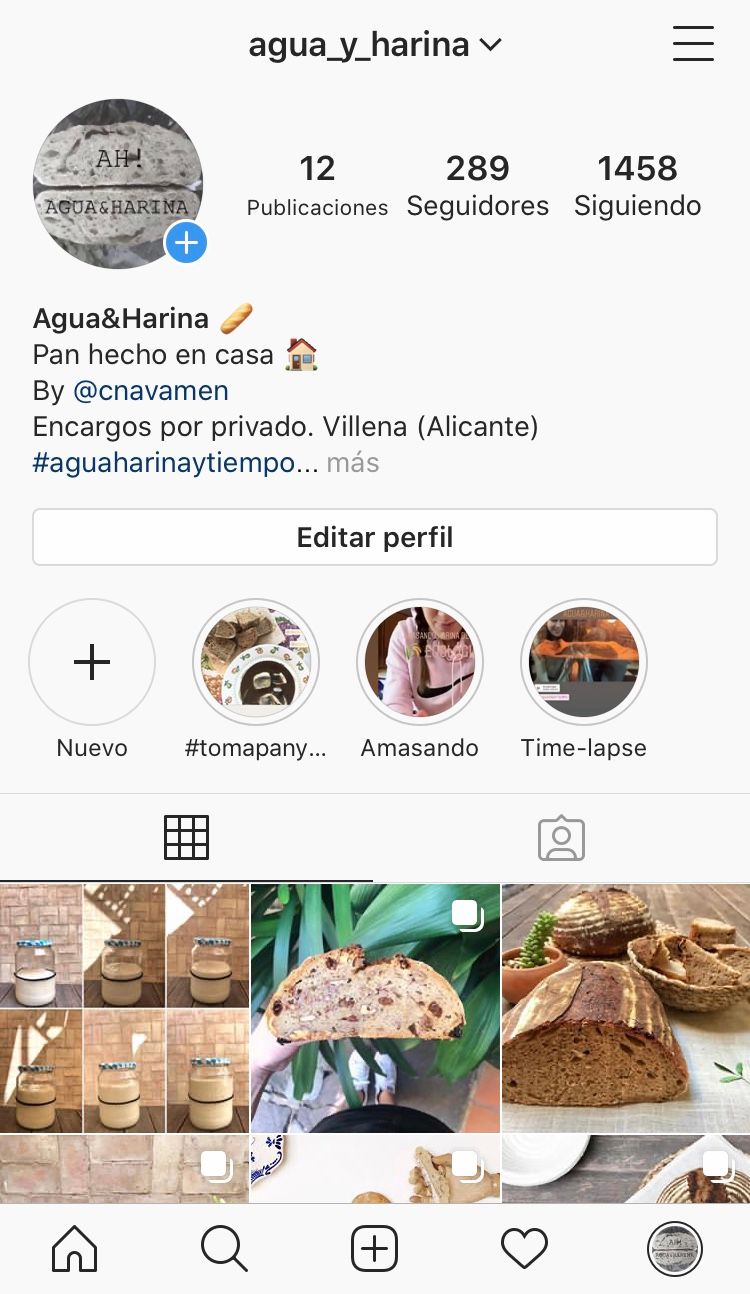Open the sliced bread carousel post
Viewport: 750px width, 1294px height.
375,1008
